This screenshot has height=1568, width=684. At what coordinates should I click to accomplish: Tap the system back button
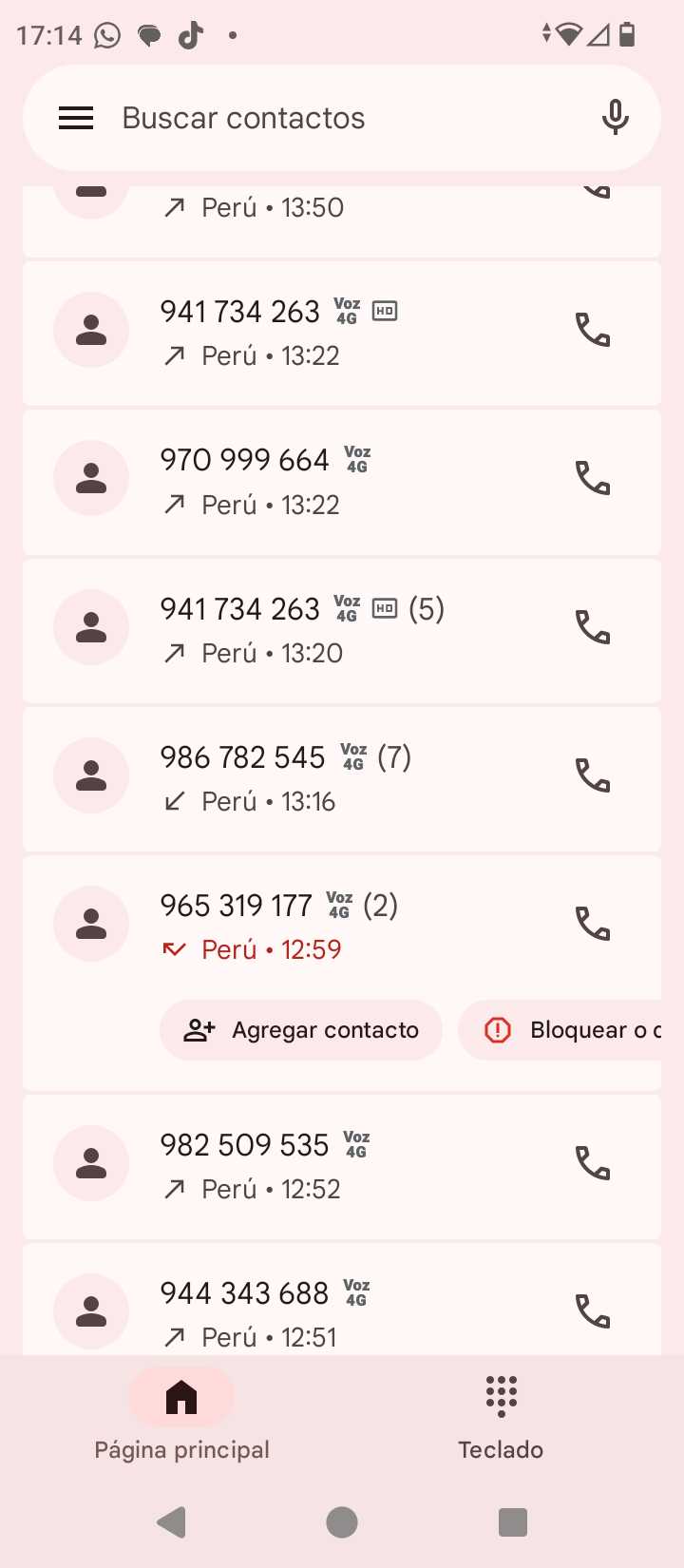(x=172, y=1522)
